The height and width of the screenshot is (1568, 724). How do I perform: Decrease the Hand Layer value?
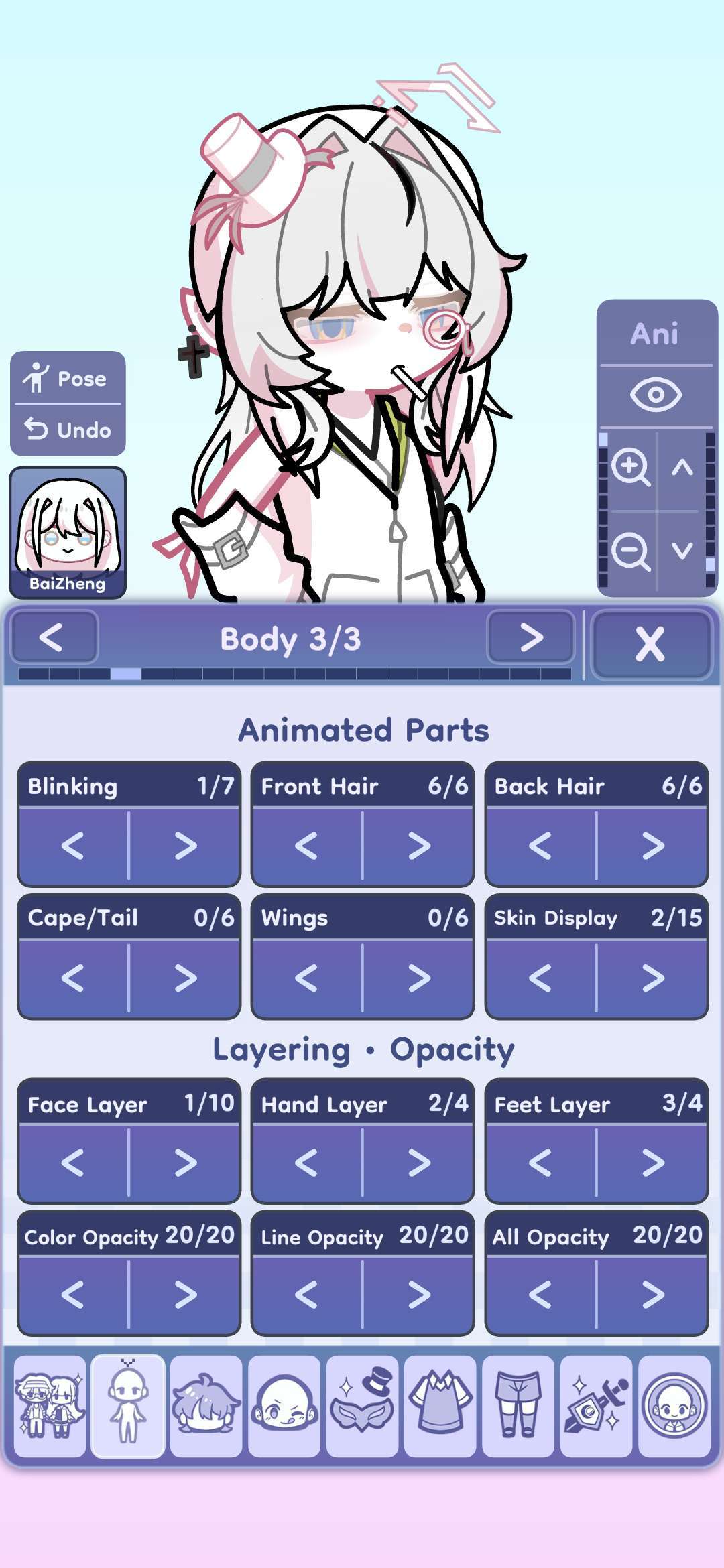click(307, 1163)
